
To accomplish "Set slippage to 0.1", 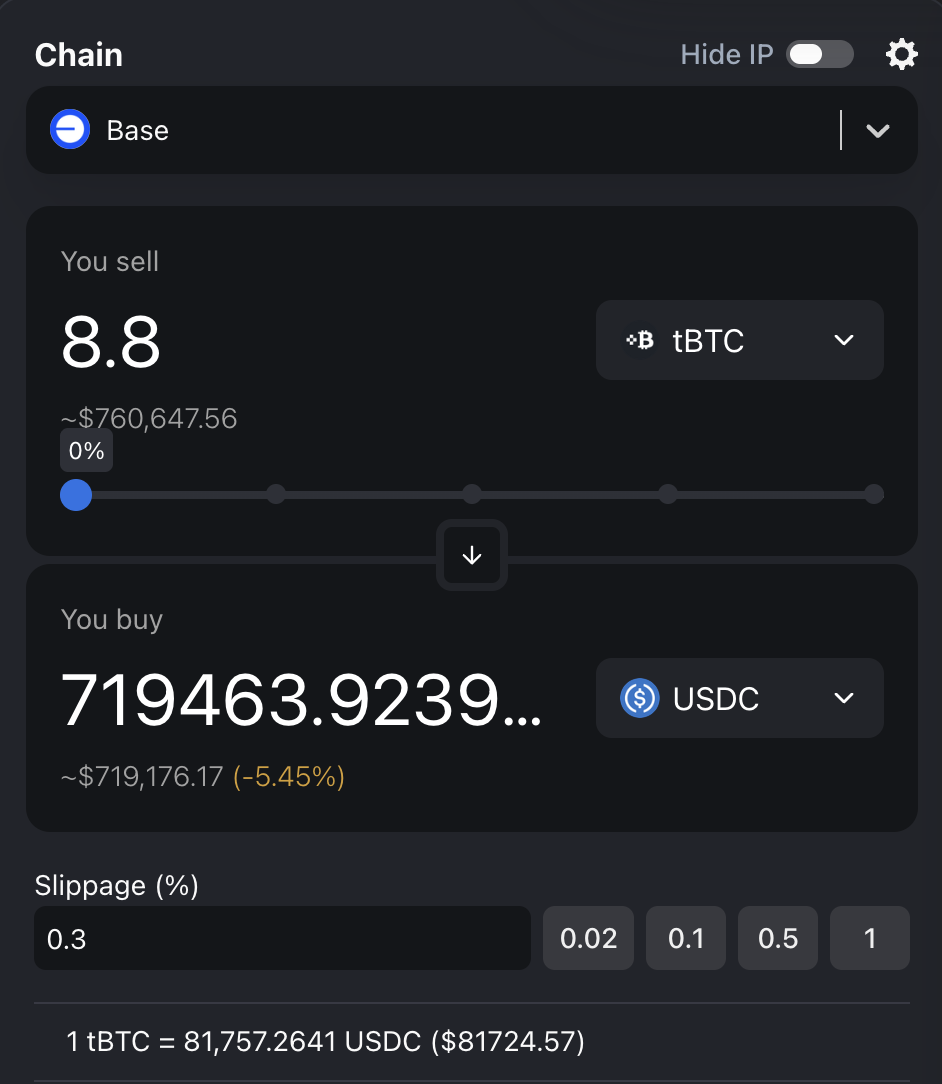I will [x=686, y=939].
